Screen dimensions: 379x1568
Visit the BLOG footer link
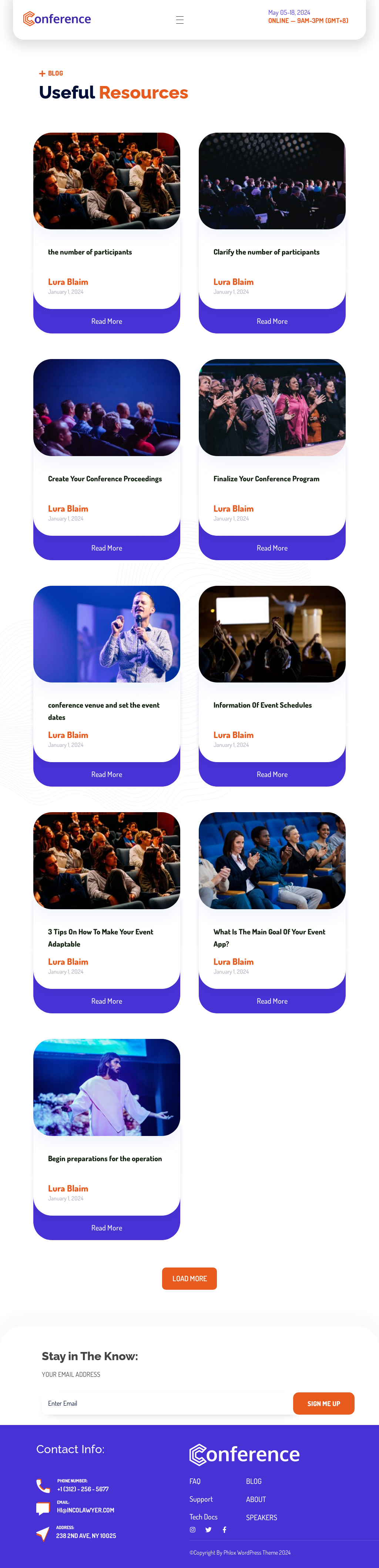click(254, 1482)
